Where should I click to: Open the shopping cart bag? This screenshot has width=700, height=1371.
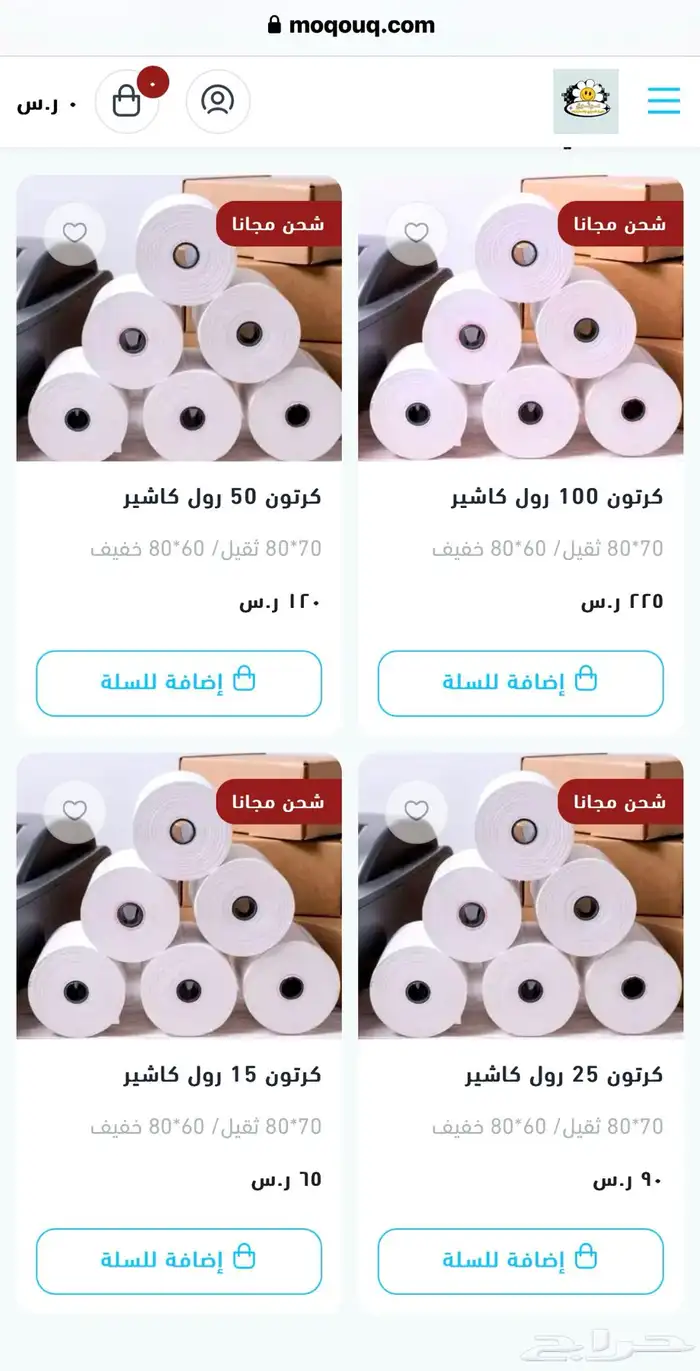point(127,101)
